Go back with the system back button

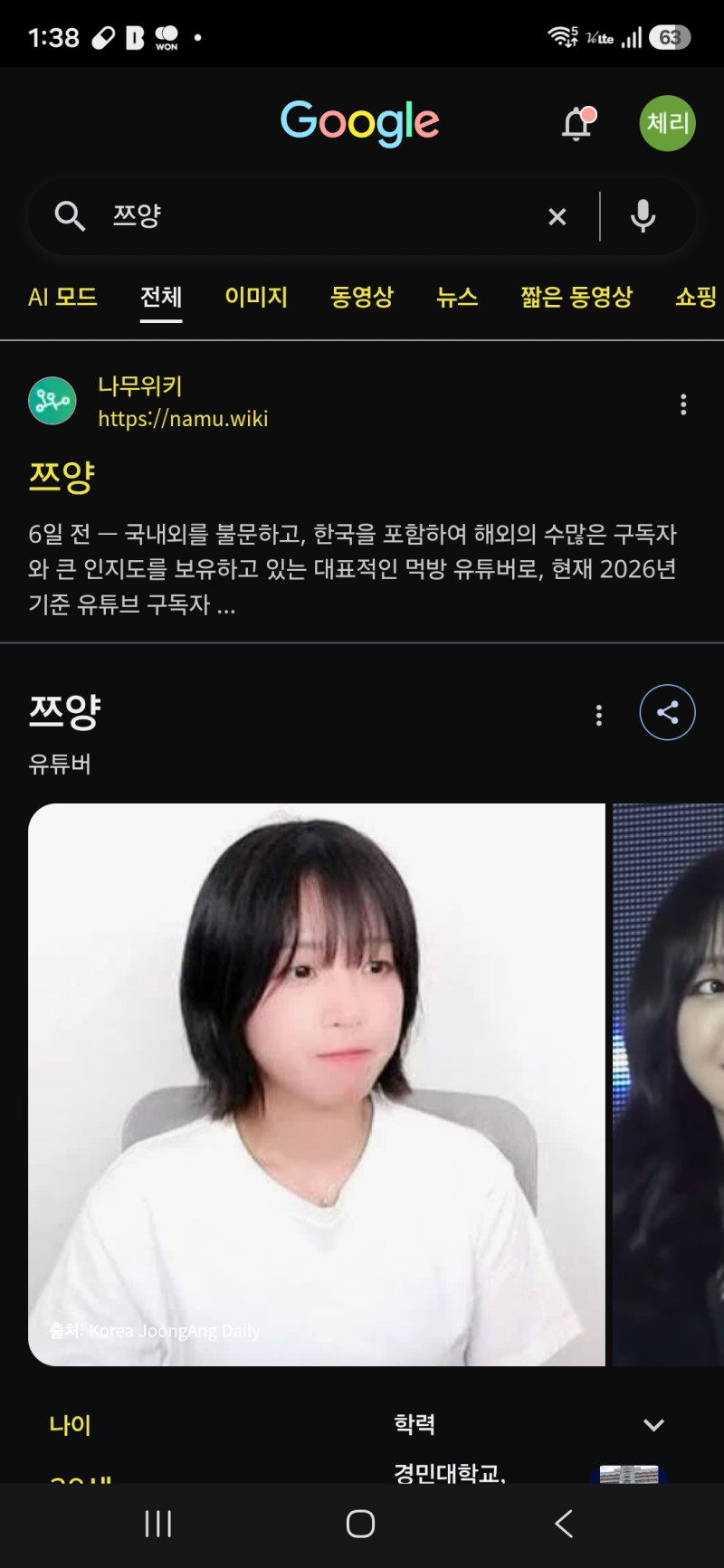(564, 1524)
